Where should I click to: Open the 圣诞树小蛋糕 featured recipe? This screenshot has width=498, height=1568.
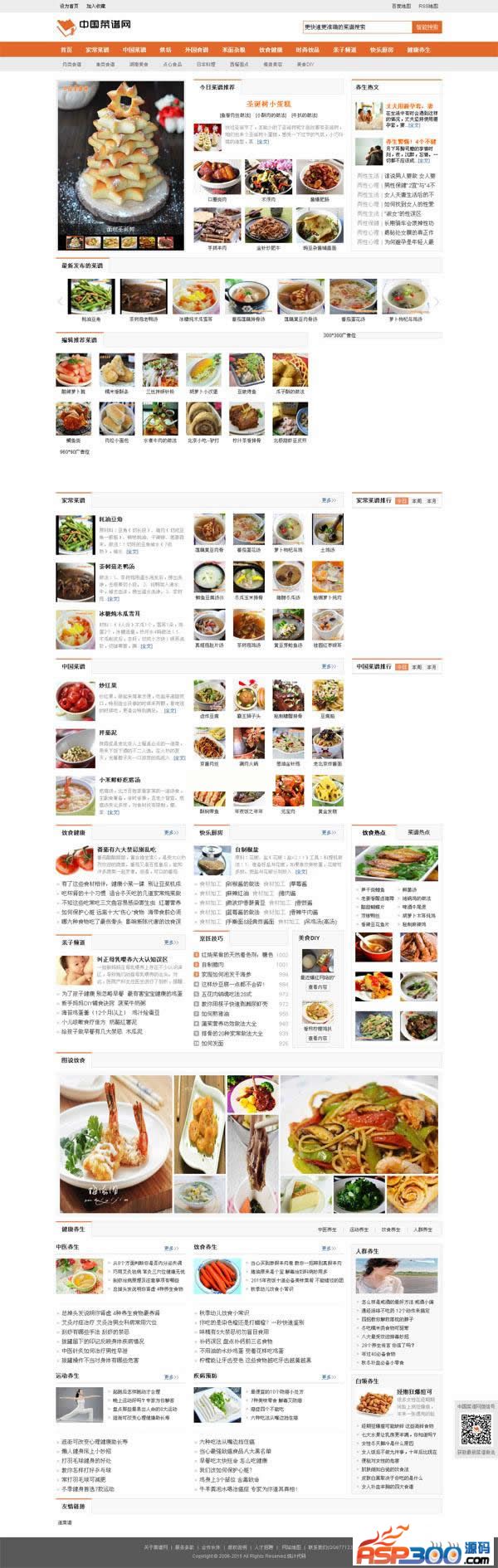[267, 104]
